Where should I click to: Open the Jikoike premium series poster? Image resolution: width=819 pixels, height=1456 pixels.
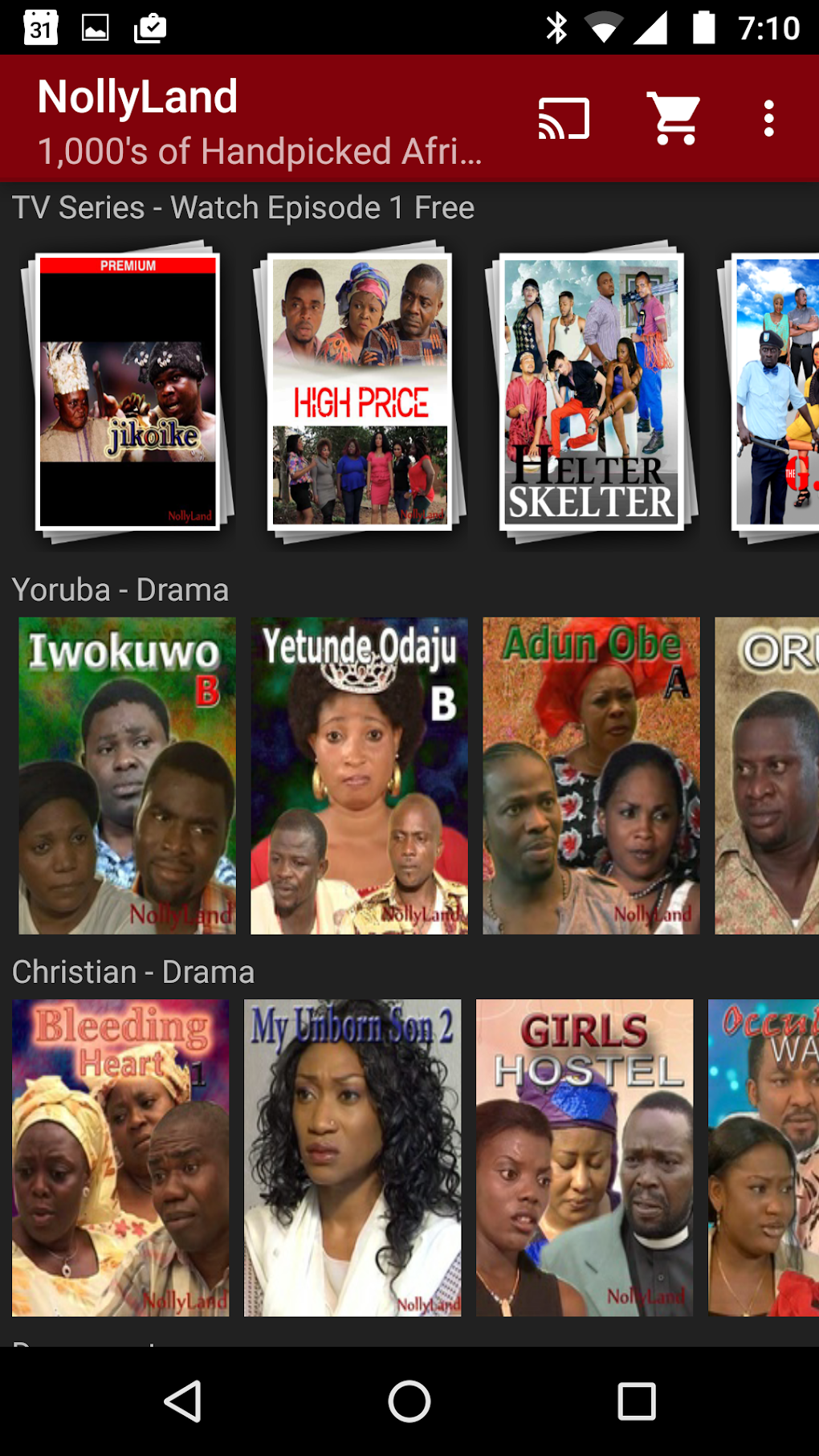coord(129,391)
